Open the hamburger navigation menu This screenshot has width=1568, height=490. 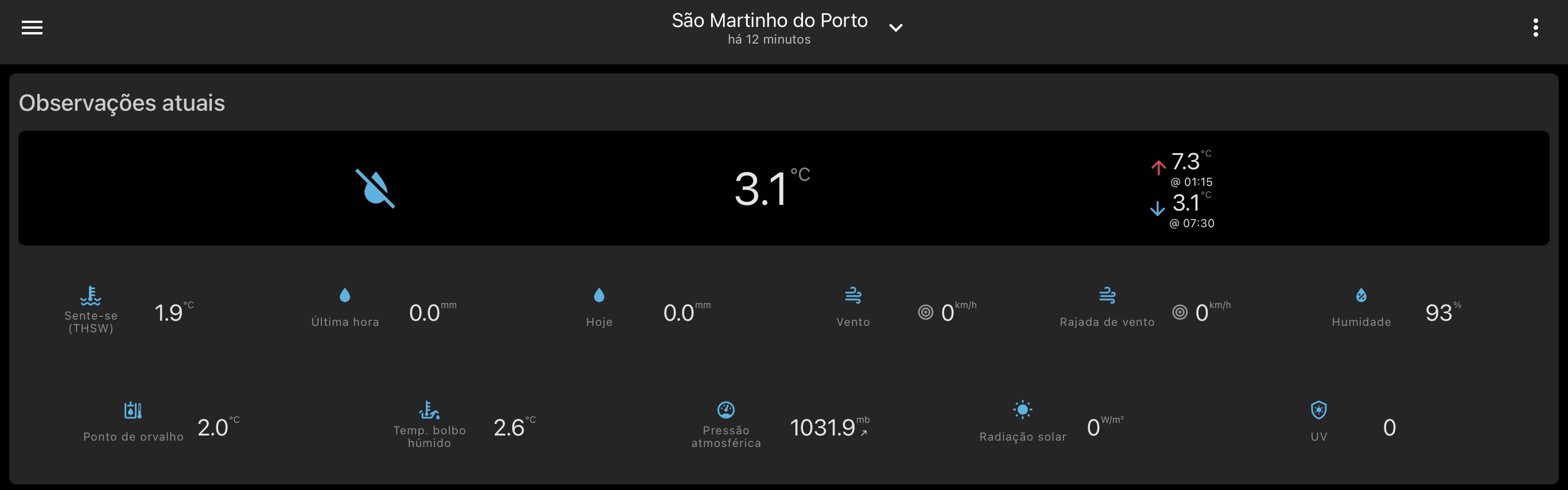pos(32,28)
